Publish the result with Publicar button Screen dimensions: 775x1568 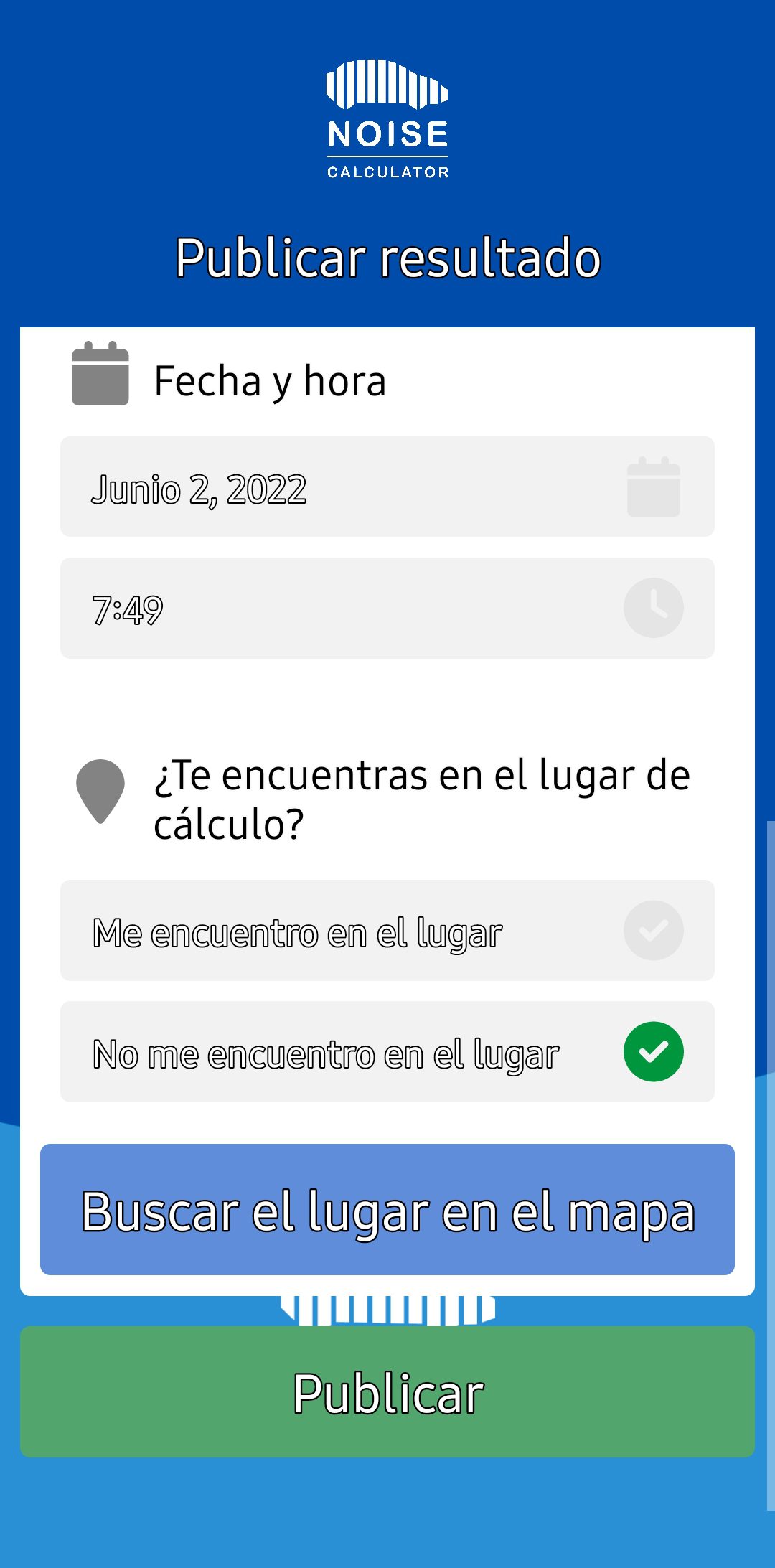pos(387,1392)
